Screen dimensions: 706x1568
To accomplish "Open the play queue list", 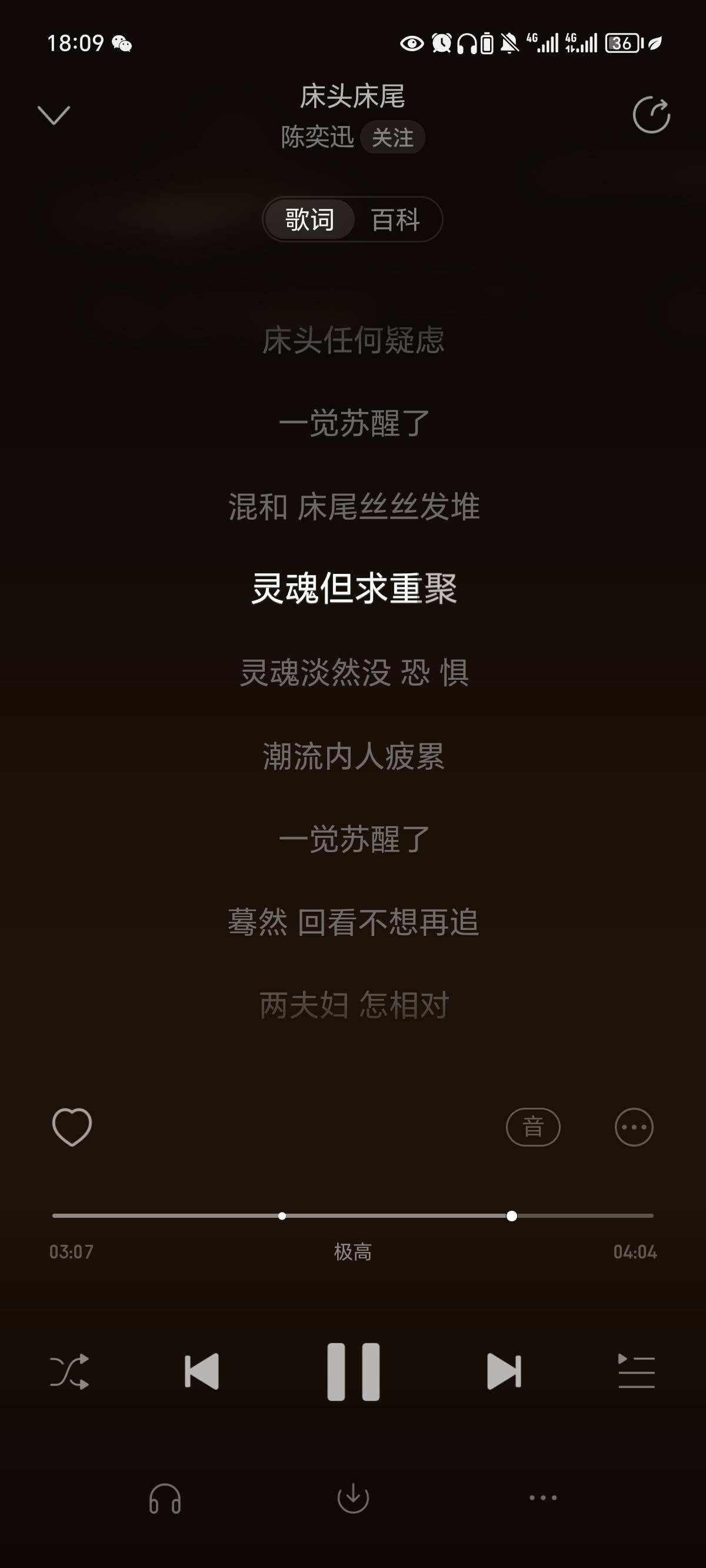I will [637, 1371].
